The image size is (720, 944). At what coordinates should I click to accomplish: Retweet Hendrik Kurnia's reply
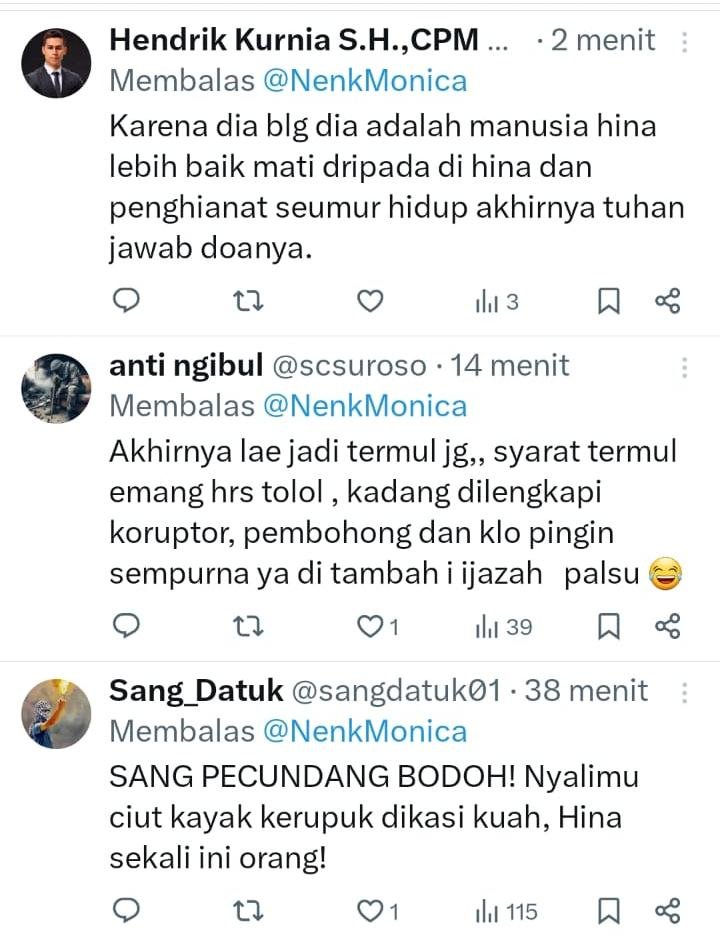coord(245,300)
